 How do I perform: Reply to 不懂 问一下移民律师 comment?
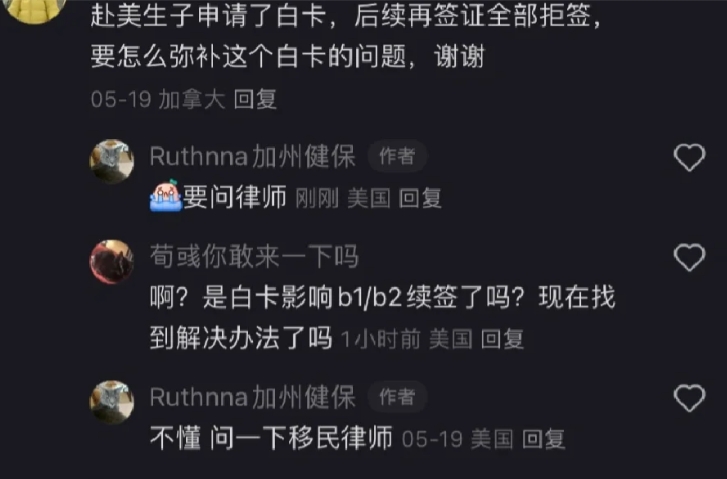tap(544, 438)
